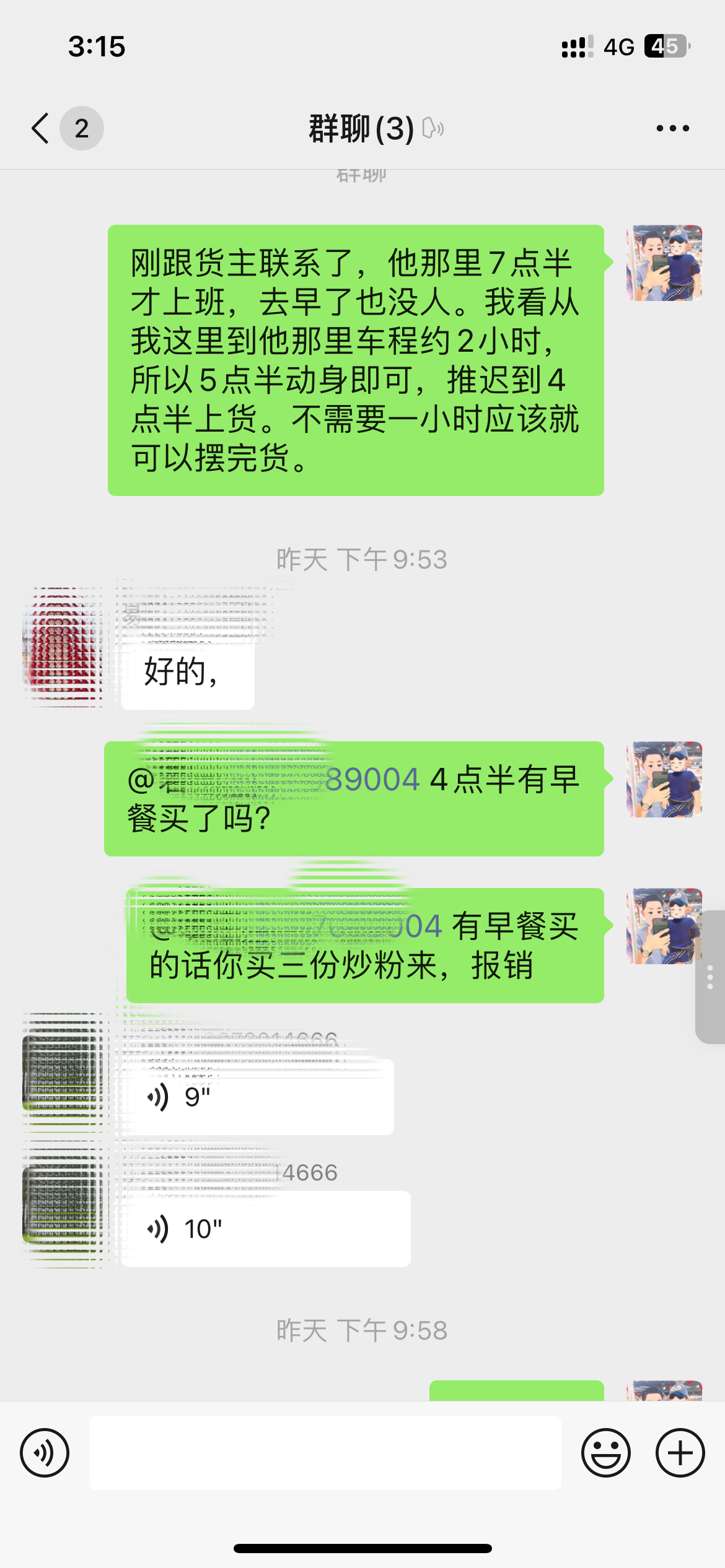This screenshot has height=1568, width=725.
Task: Switch to voice input mode
Action: pos(45,1452)
